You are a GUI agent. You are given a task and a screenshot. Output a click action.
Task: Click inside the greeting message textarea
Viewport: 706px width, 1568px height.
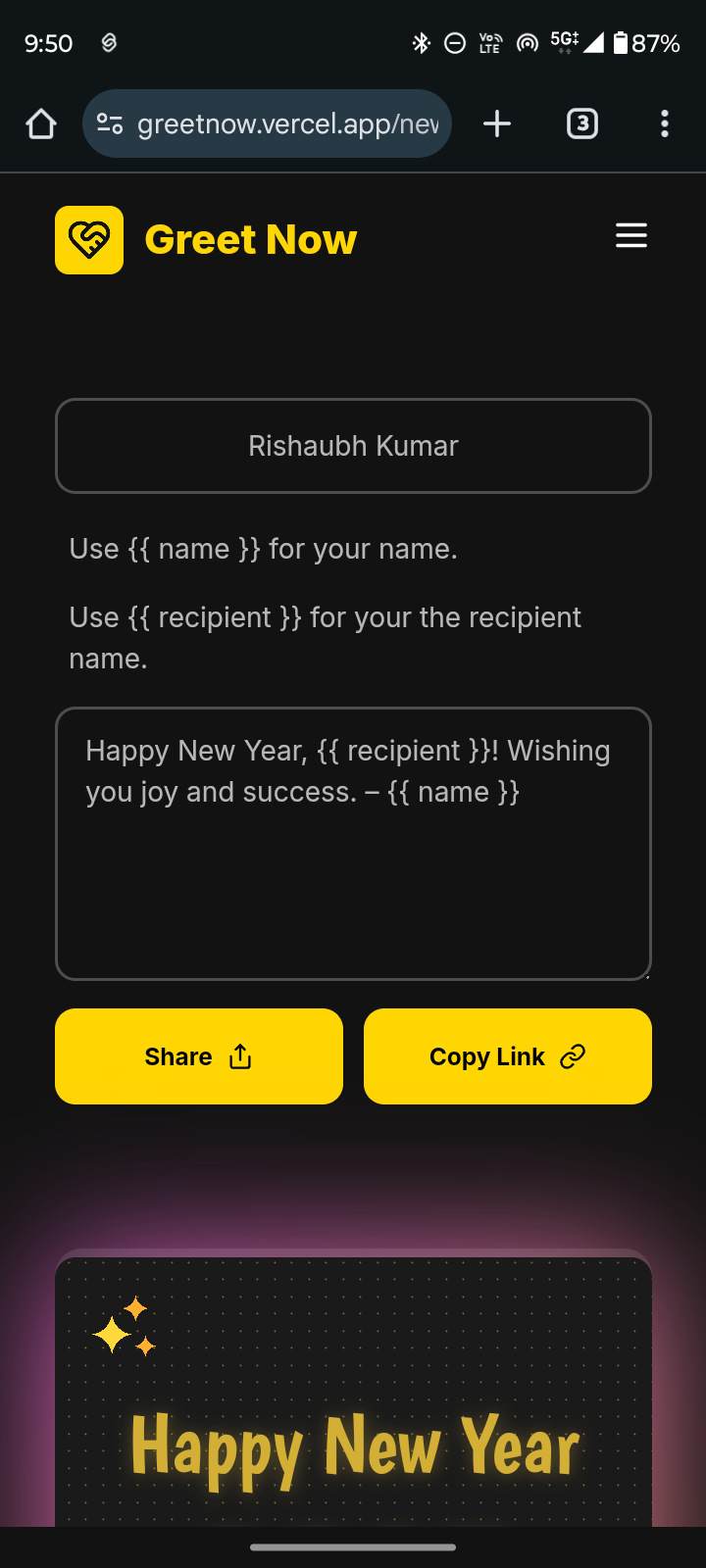[x=353, y=845]
